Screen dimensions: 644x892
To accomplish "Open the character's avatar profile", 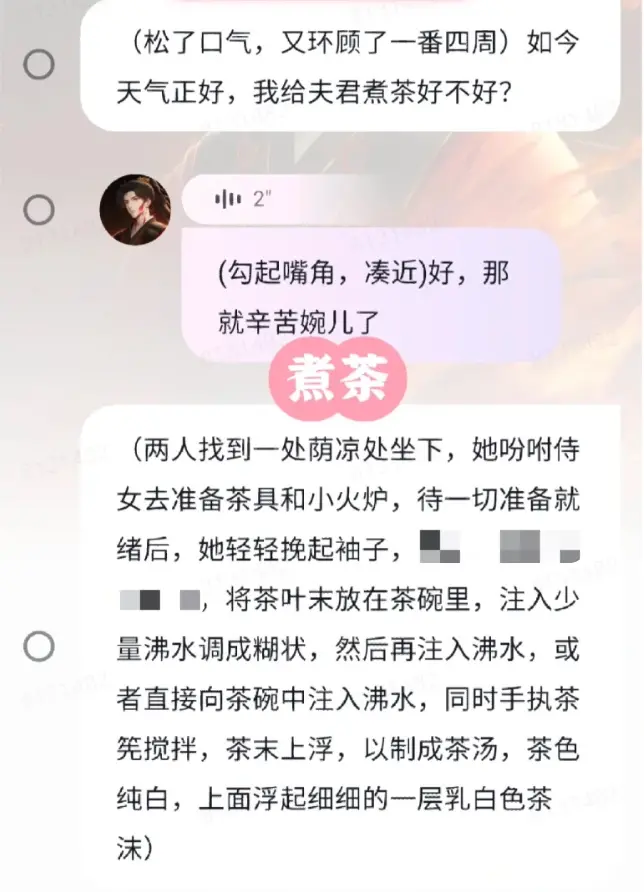I will (x=136, y=209).
